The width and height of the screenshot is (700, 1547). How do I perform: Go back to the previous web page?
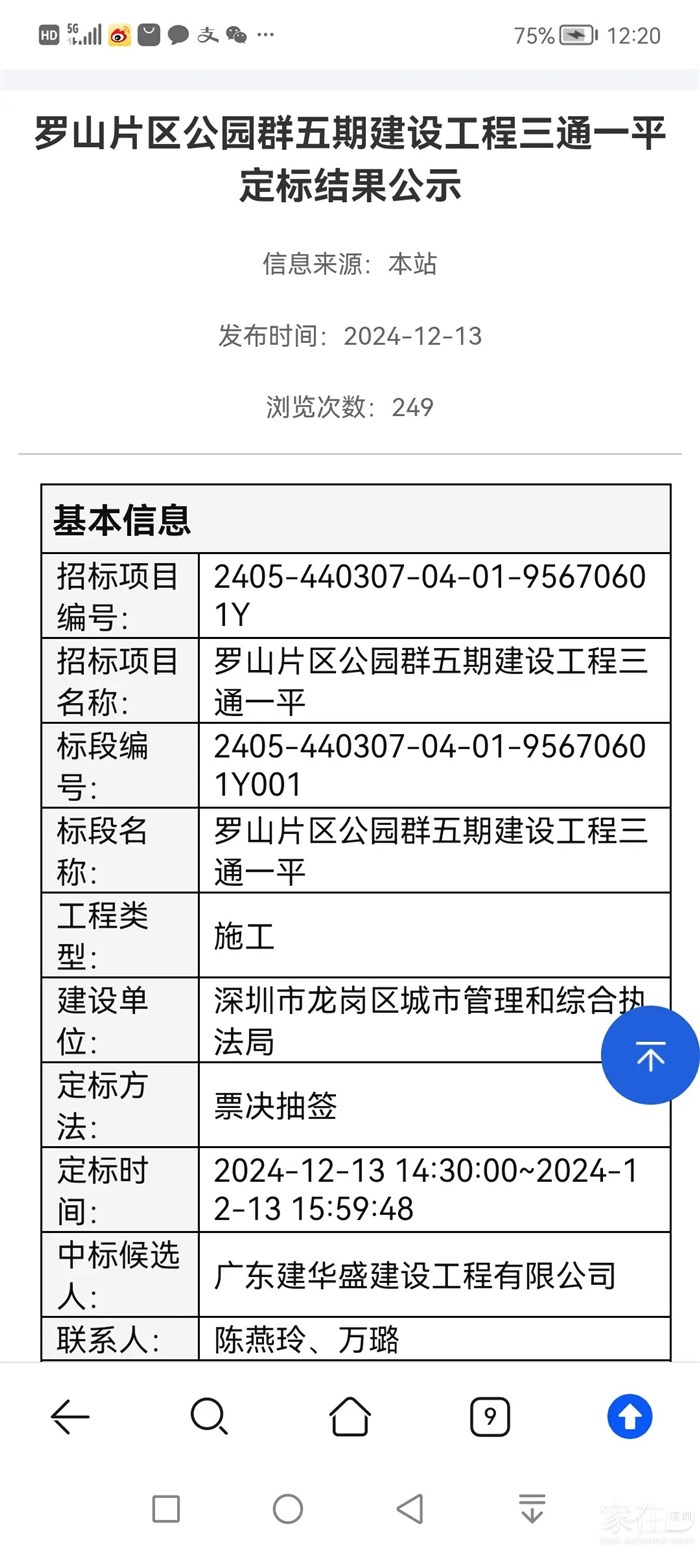point(70,1416)
